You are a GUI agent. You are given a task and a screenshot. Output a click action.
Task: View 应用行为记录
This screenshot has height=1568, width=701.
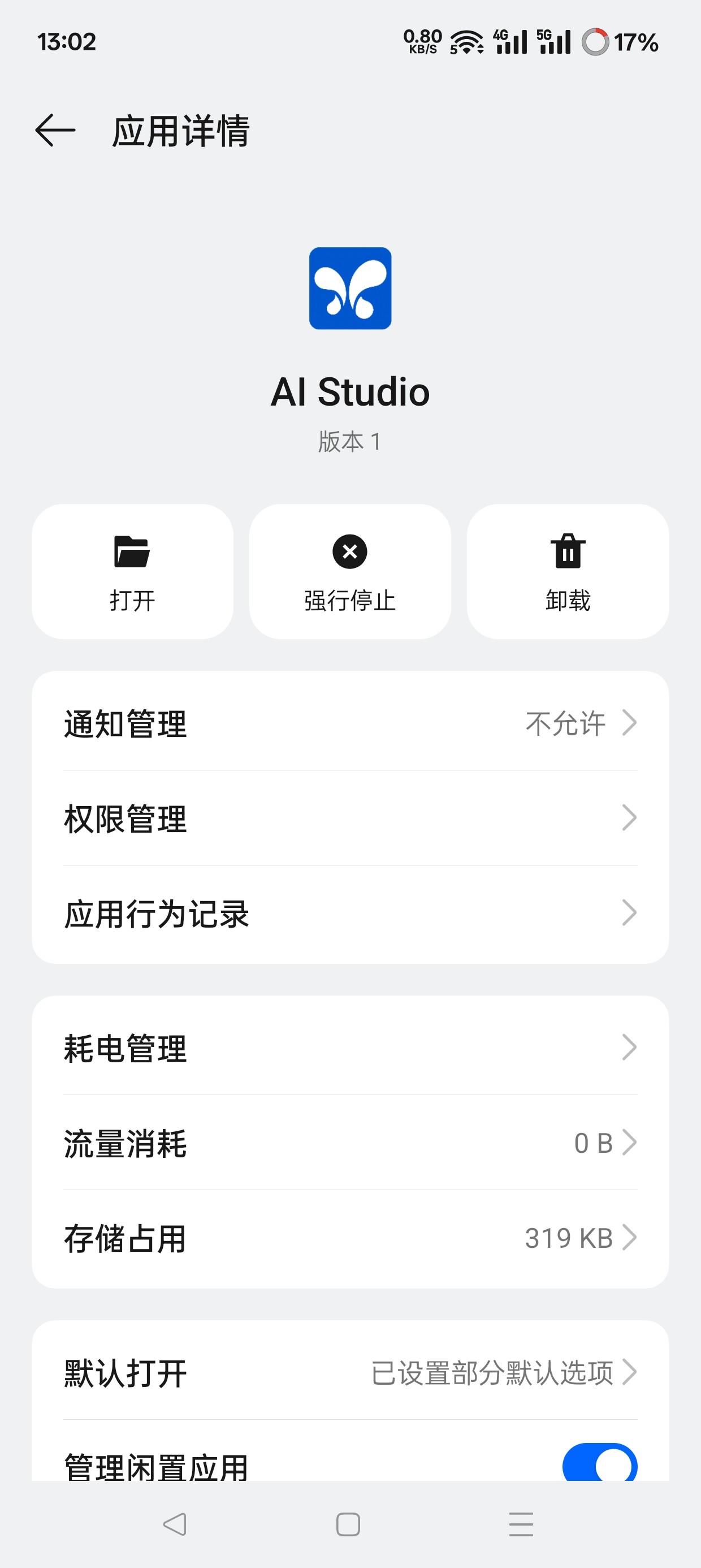(350, 913)
